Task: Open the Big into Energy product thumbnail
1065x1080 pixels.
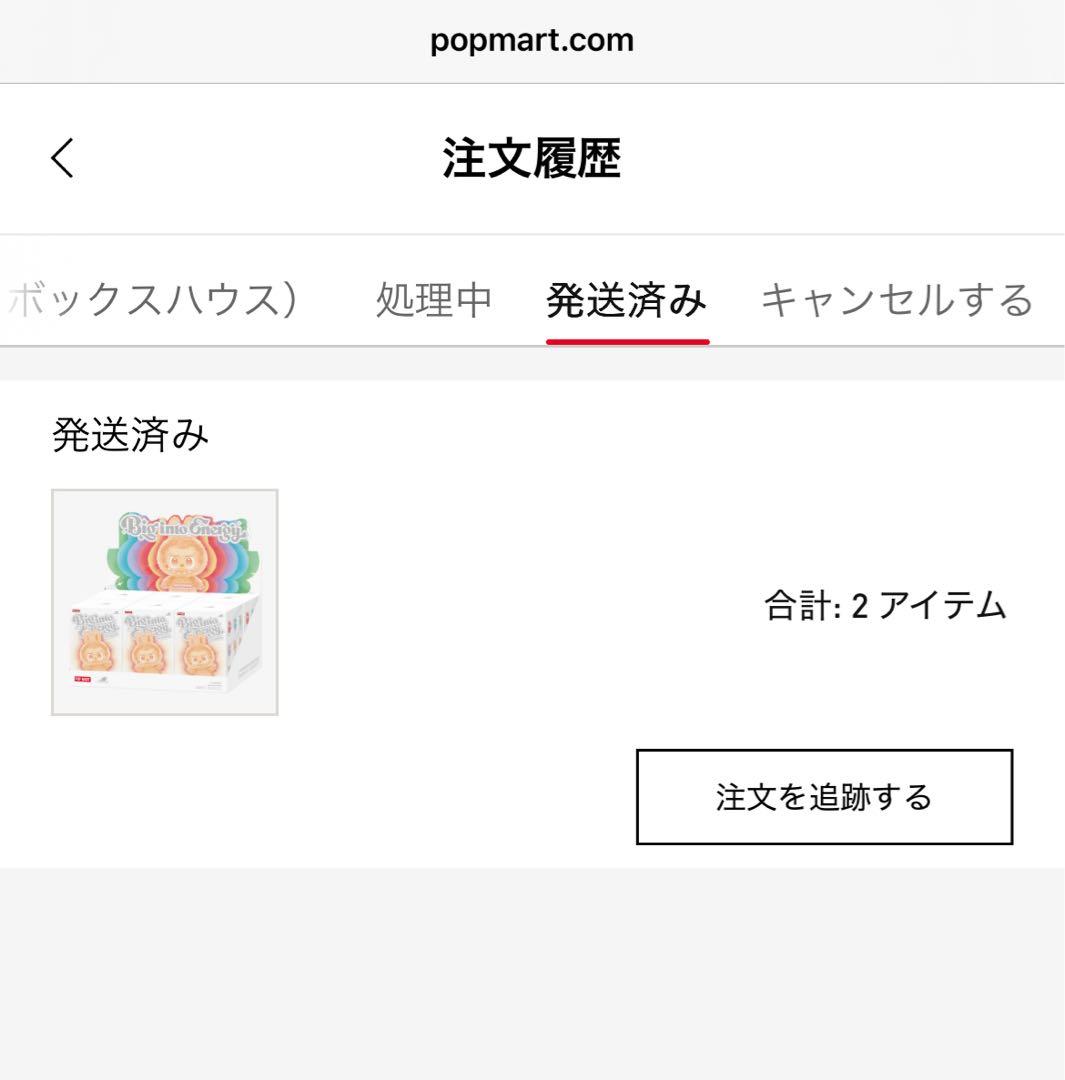Action: pos(166,602)
